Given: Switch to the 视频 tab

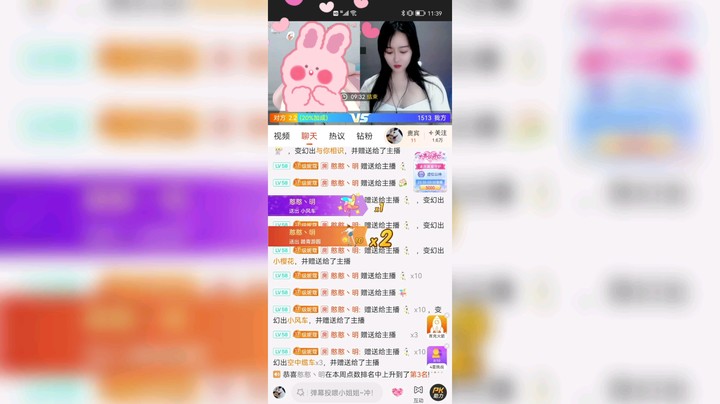Looking at the screenshot, I should coord(282,136).
